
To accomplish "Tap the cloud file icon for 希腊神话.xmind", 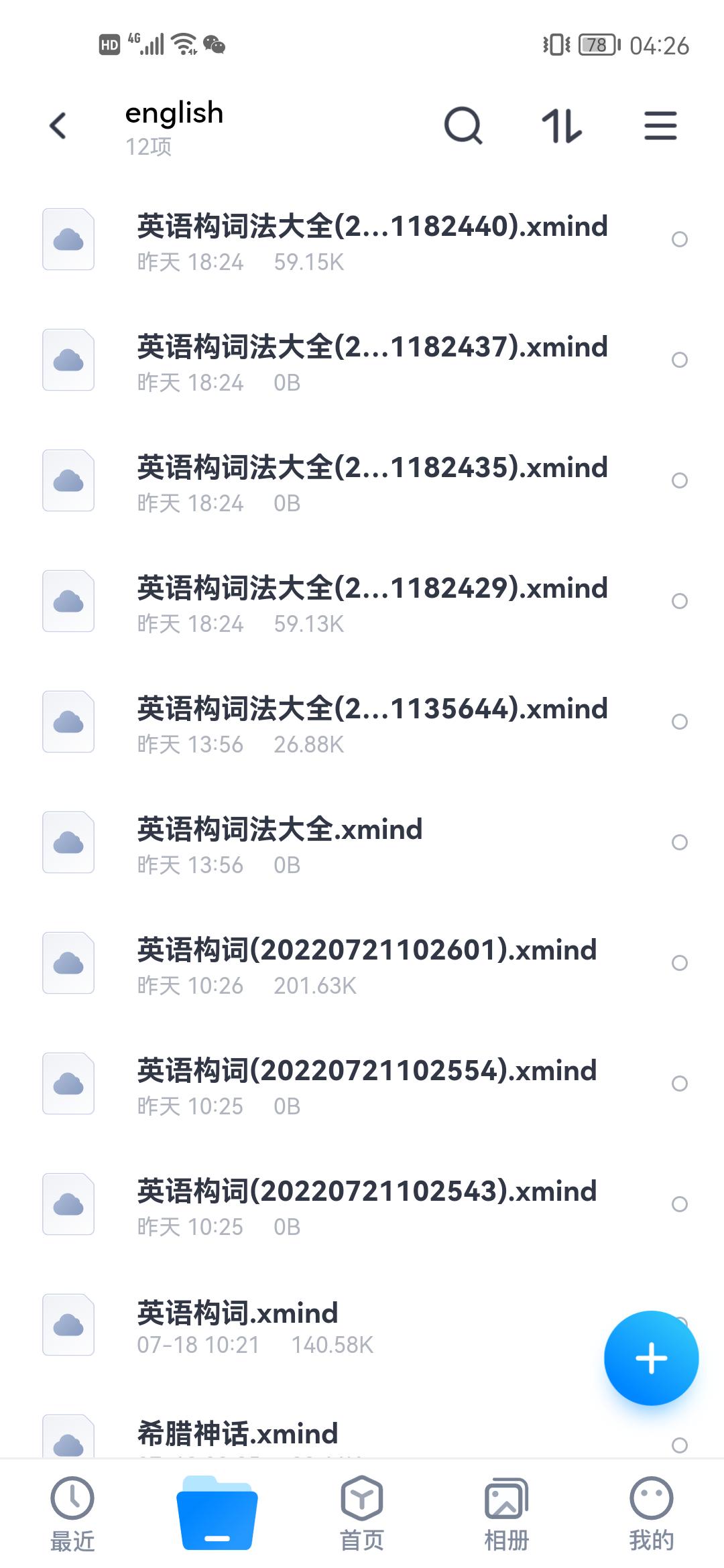I will pos(68,1439).
